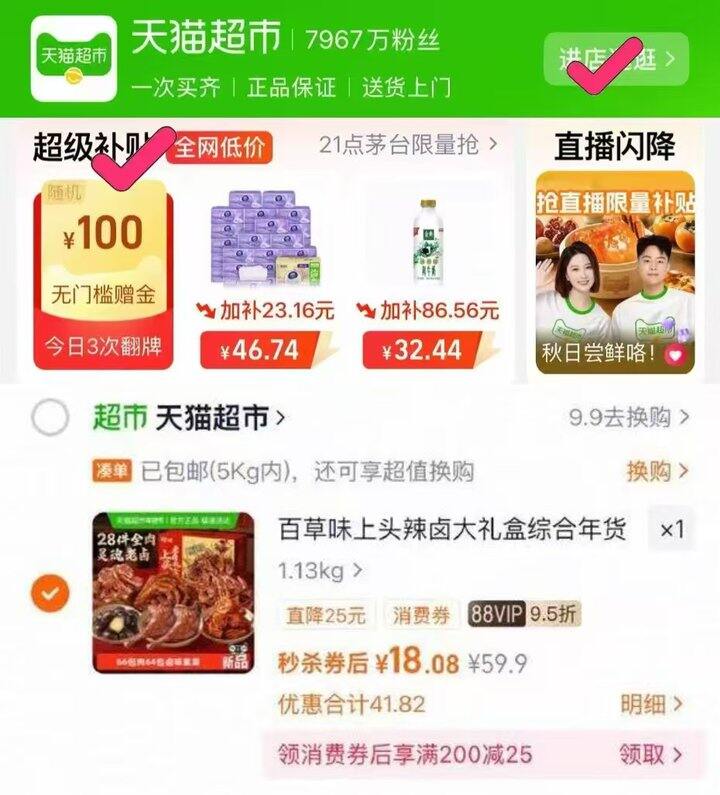
Task: Open the 百草味 gift box product image
Action: tap(172, 593)
